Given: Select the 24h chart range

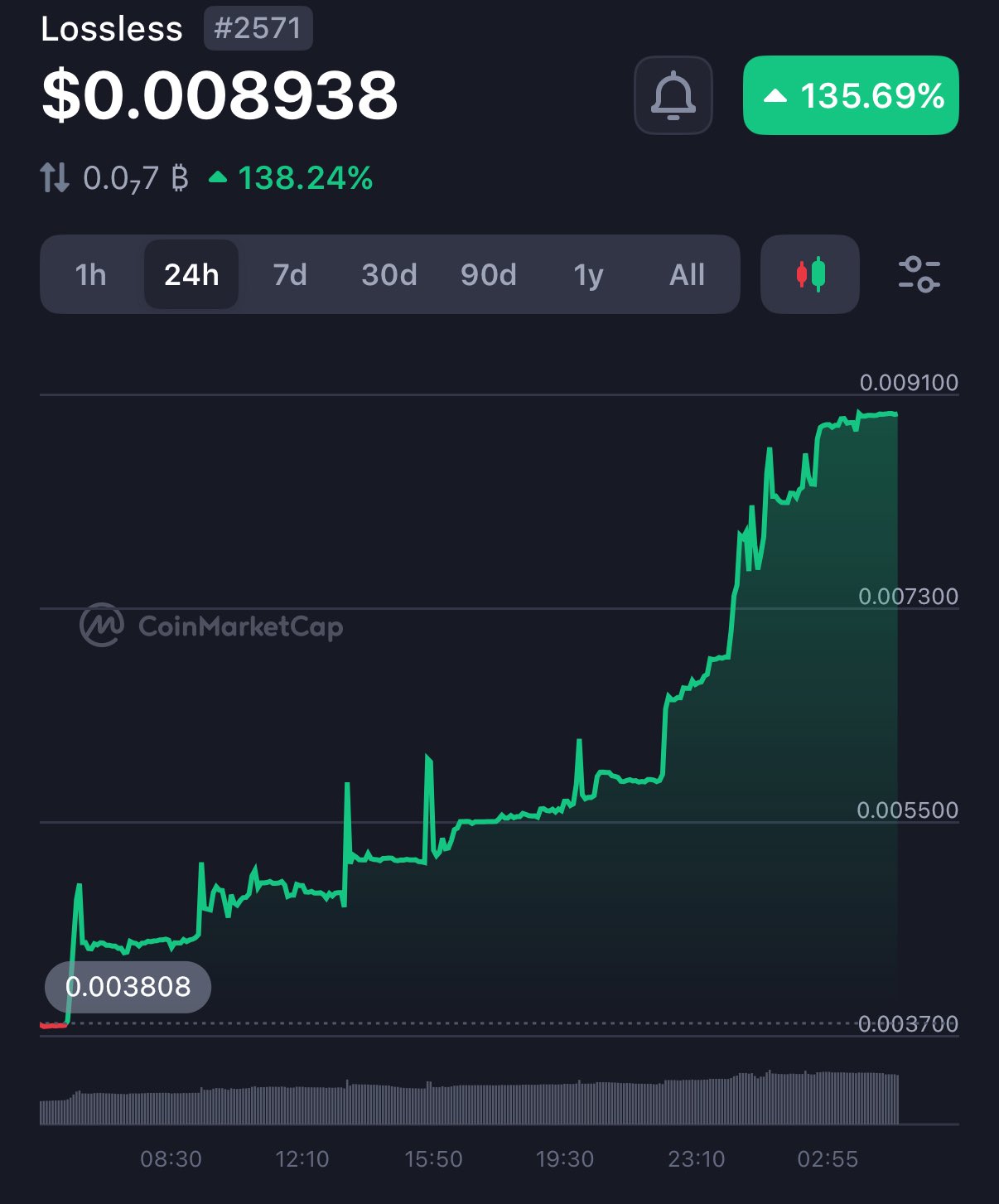Looking at the screenshot, I should pyautogui.click(x=191, y=274).
